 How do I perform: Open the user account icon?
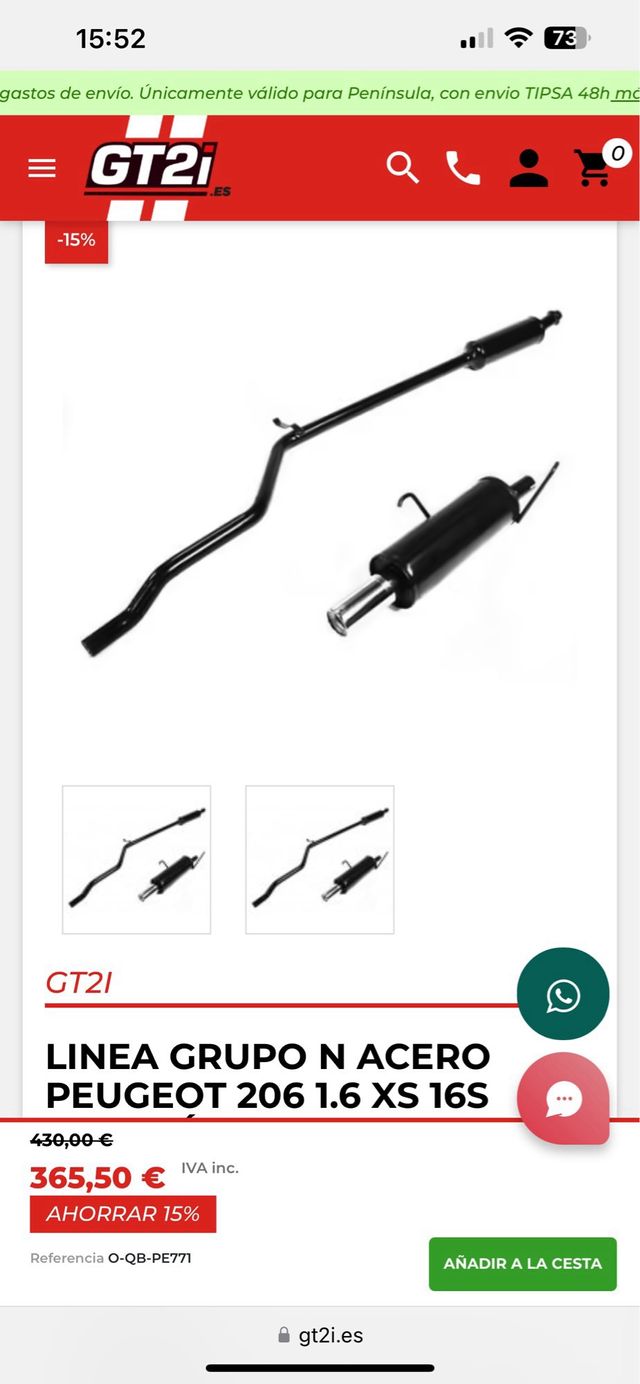[x=528, y=168]
